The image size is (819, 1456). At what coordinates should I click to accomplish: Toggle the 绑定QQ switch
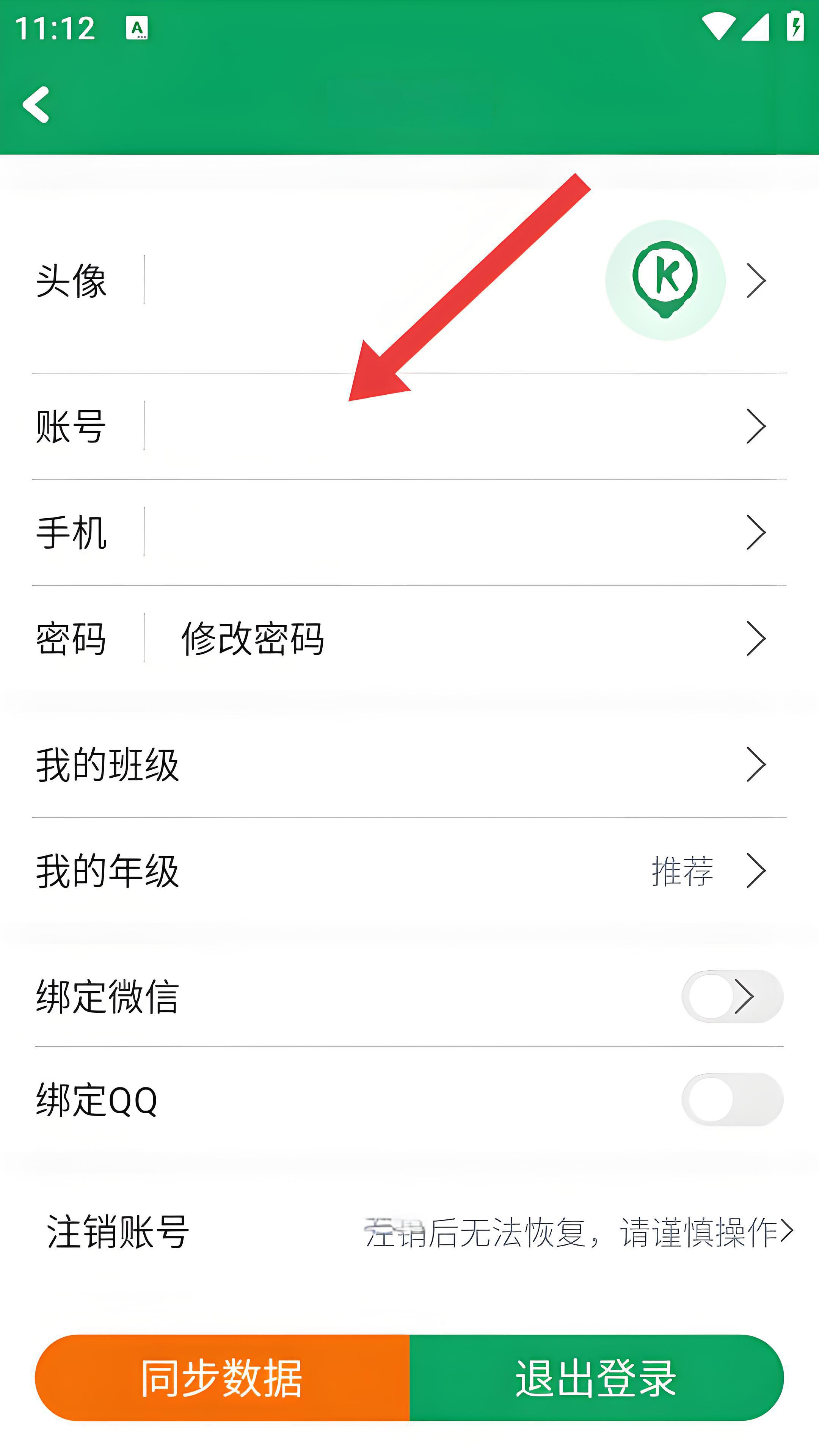click(731, 1100)
